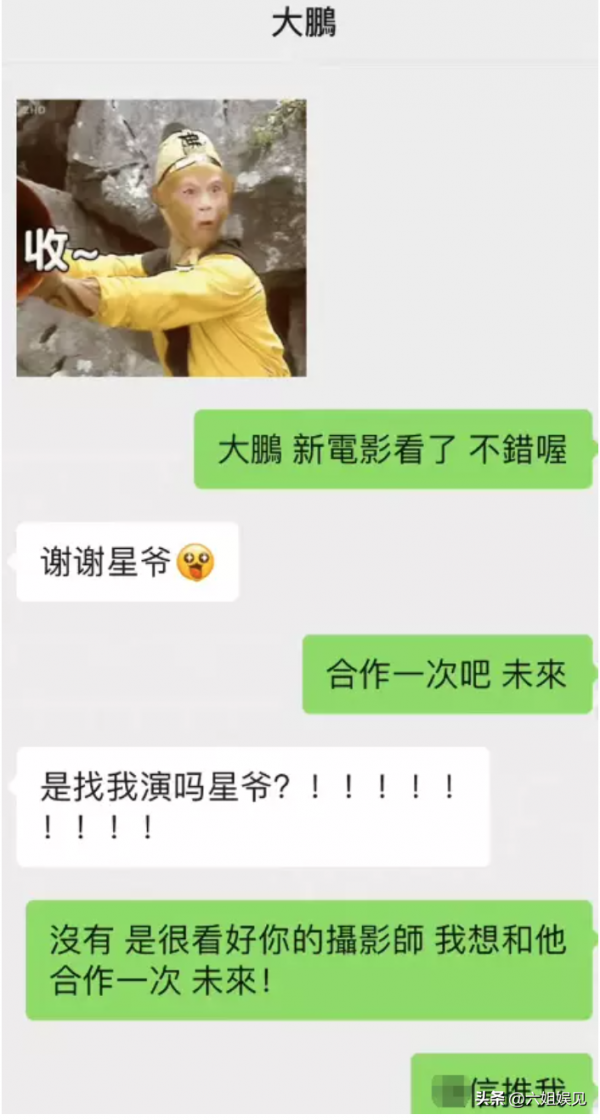The width and height of the screenshot is (600, 1120).
Task: Open the Monkey King sticker image
Action: point(161,238)
